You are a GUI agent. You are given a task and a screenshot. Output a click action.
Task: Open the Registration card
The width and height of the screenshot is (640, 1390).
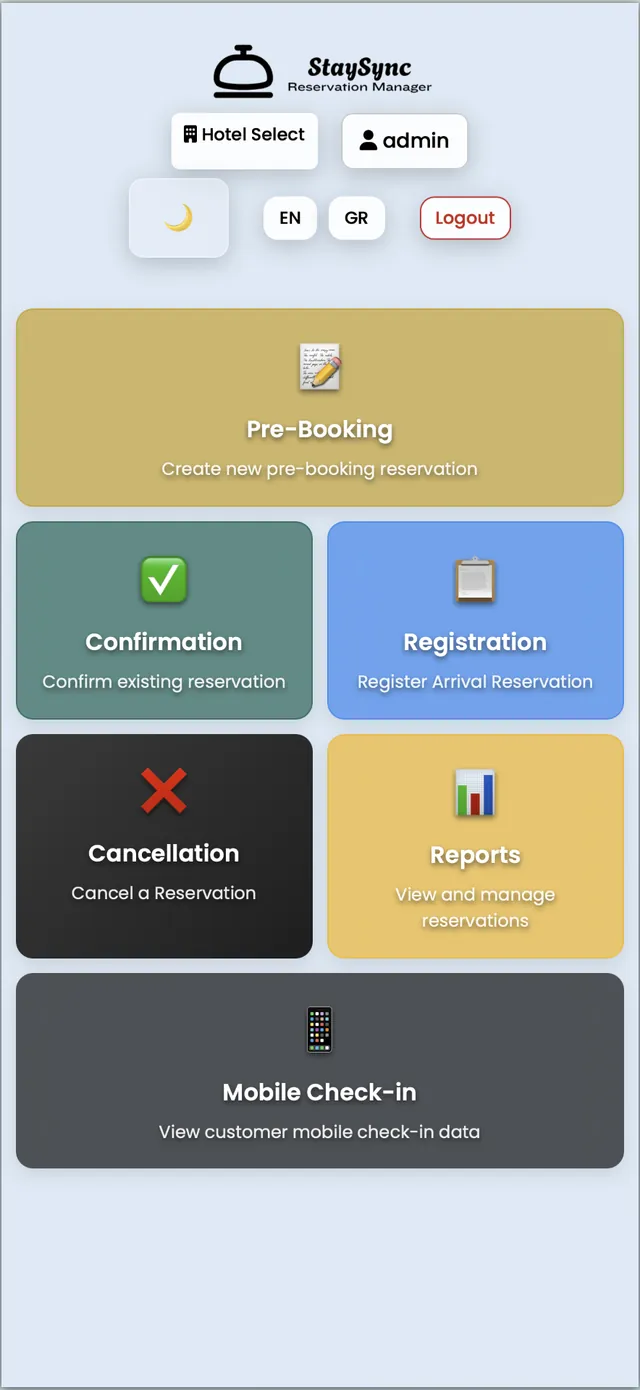tap(475, 620)
